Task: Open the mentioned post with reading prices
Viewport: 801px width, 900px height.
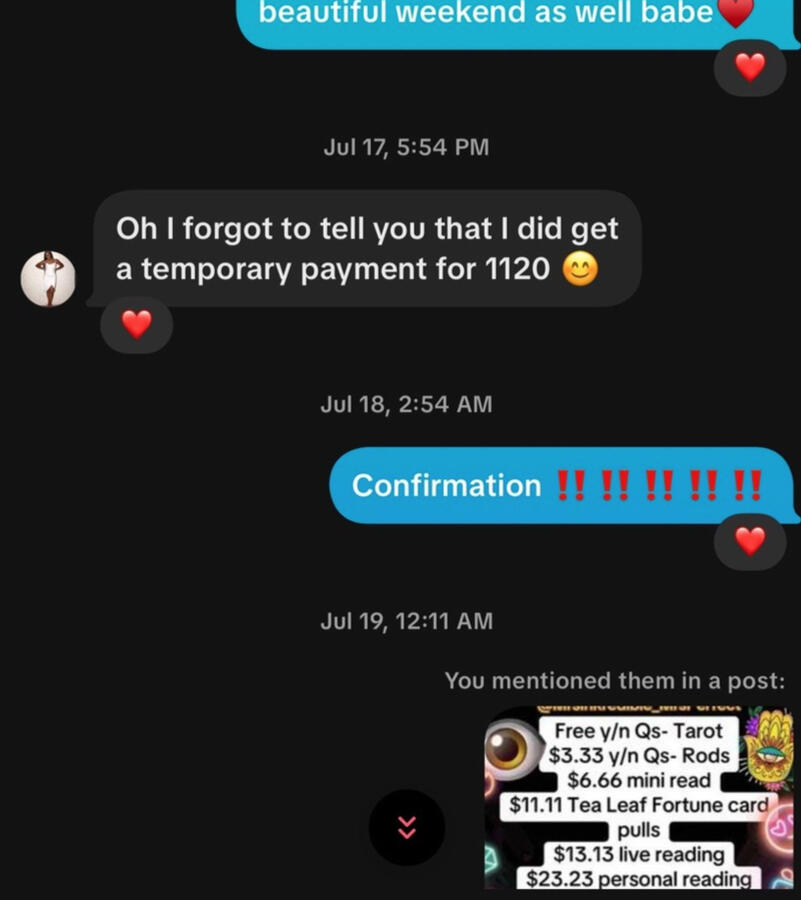Action: coord(639,797)
